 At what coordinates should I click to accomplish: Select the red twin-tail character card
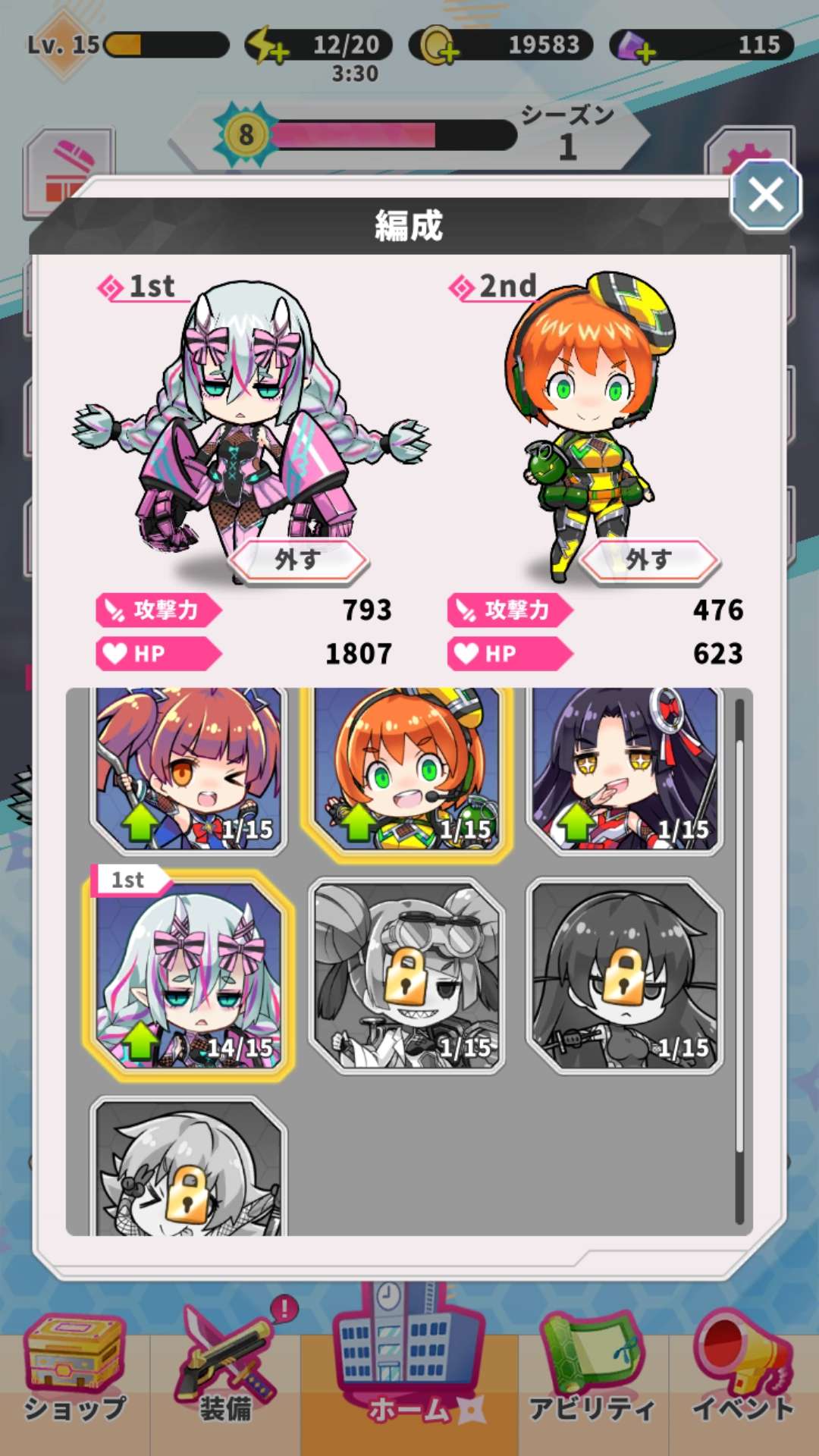coord(188,770)
